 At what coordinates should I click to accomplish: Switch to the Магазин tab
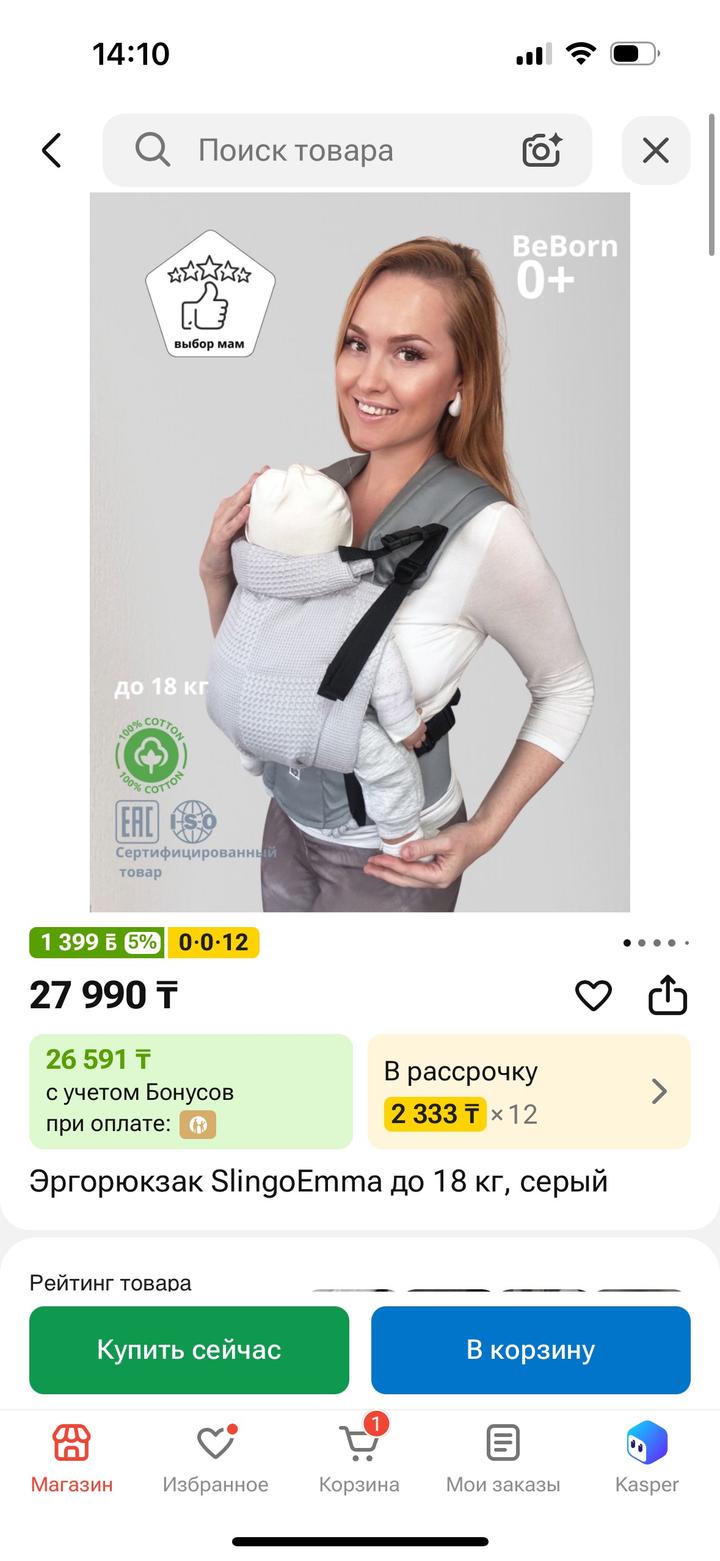pyautogui.click(x=72, y=1459)
